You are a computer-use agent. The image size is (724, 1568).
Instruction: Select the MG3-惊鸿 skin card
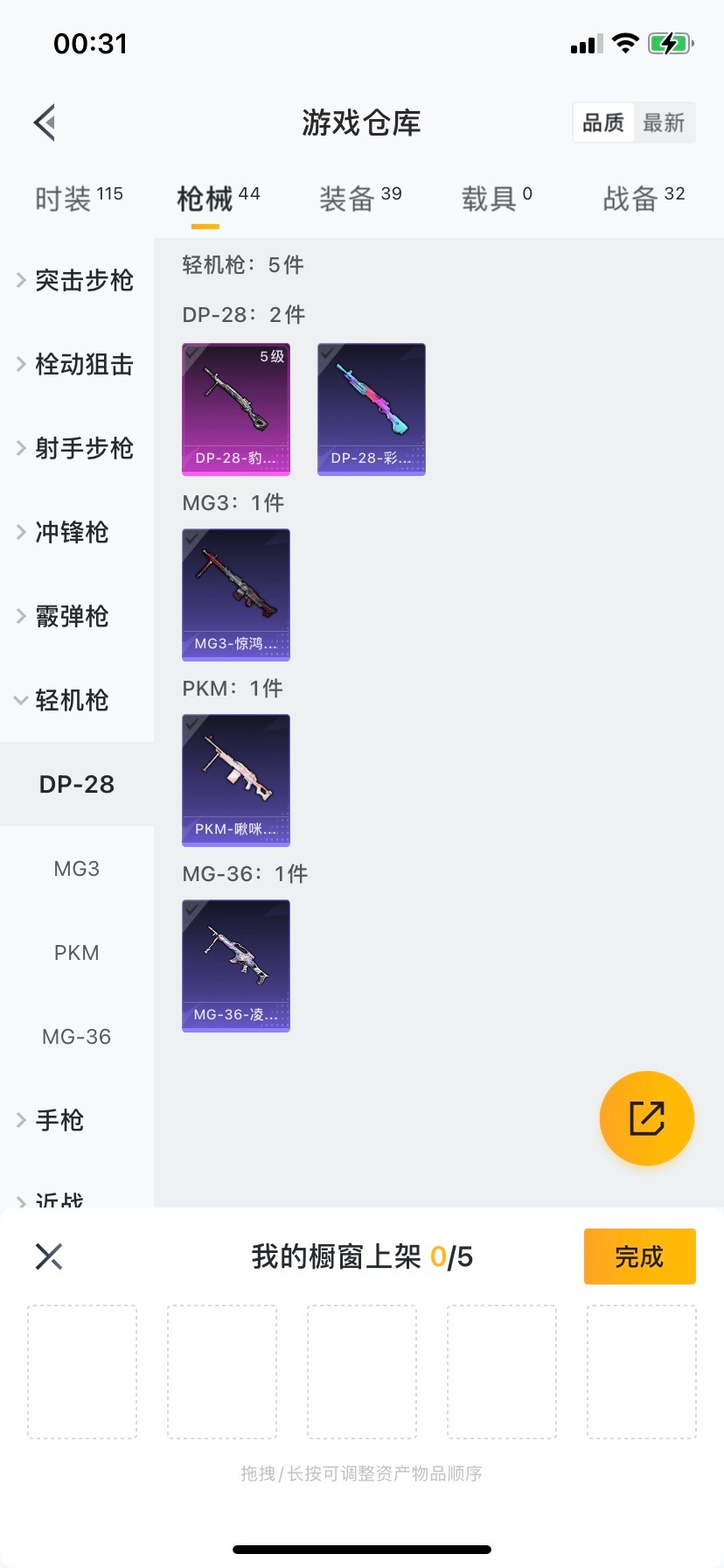[x=236, y=595]
